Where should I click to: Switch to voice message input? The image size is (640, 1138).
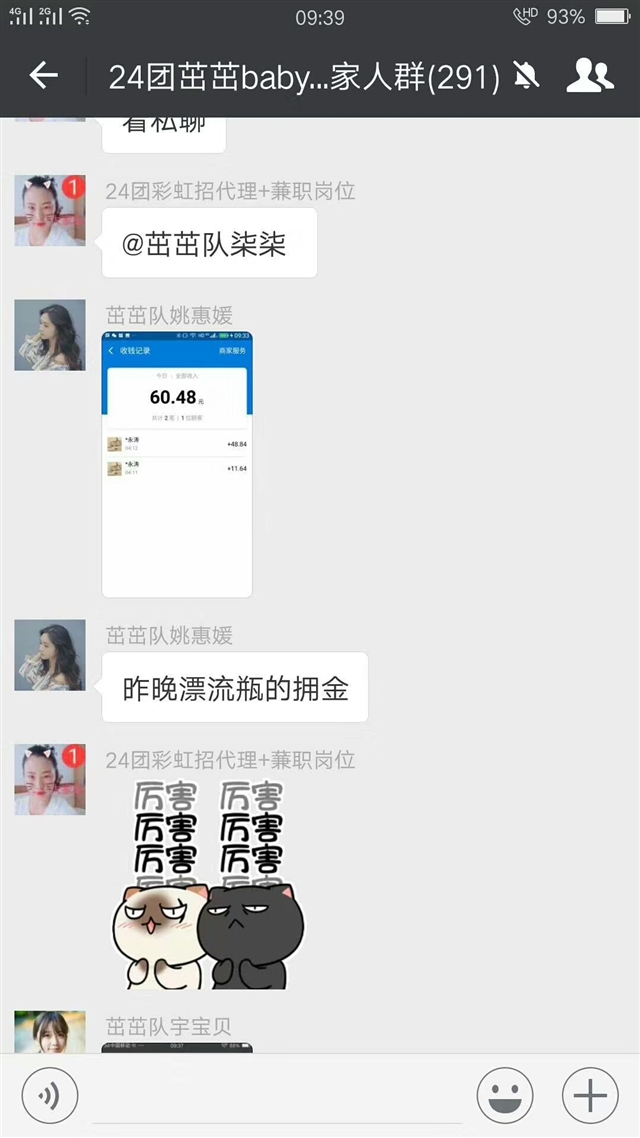pos(49,1095)
